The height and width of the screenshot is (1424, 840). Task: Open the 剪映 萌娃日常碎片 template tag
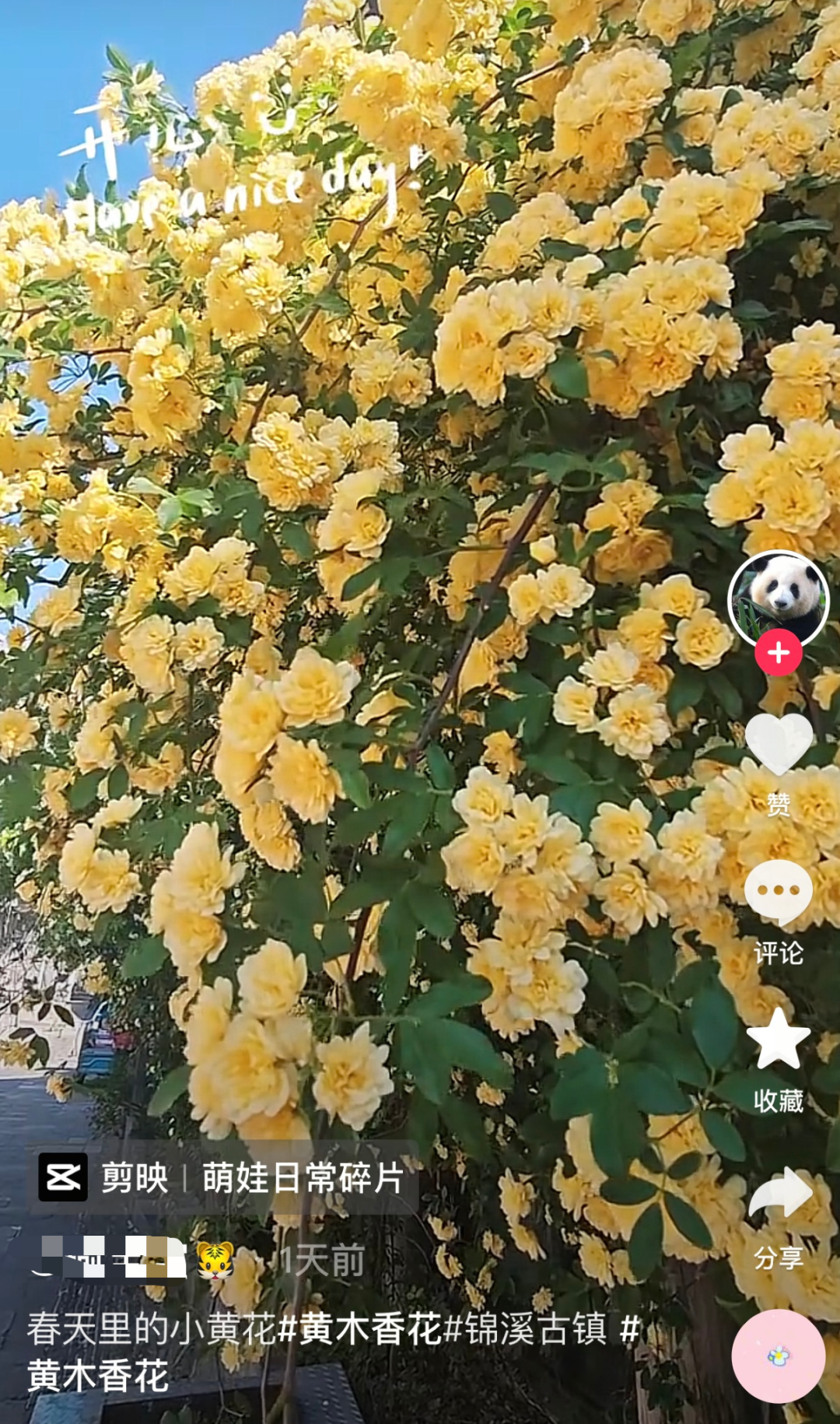click(x=224, y=1177)
